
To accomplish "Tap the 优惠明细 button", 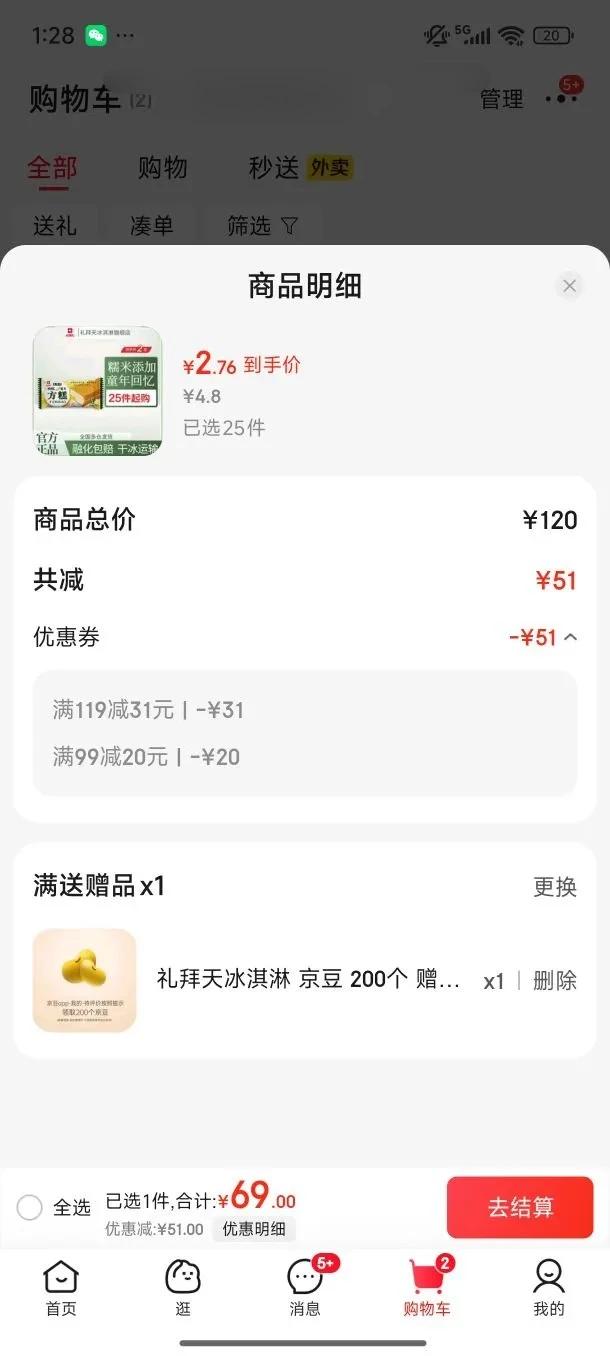I will (x=254, y=1229).
